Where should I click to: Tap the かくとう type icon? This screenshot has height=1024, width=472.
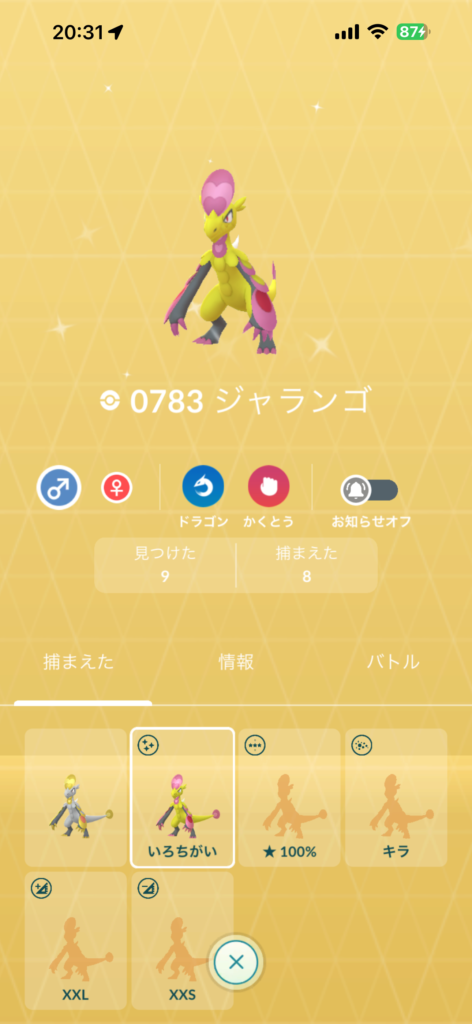coord(269,487)
